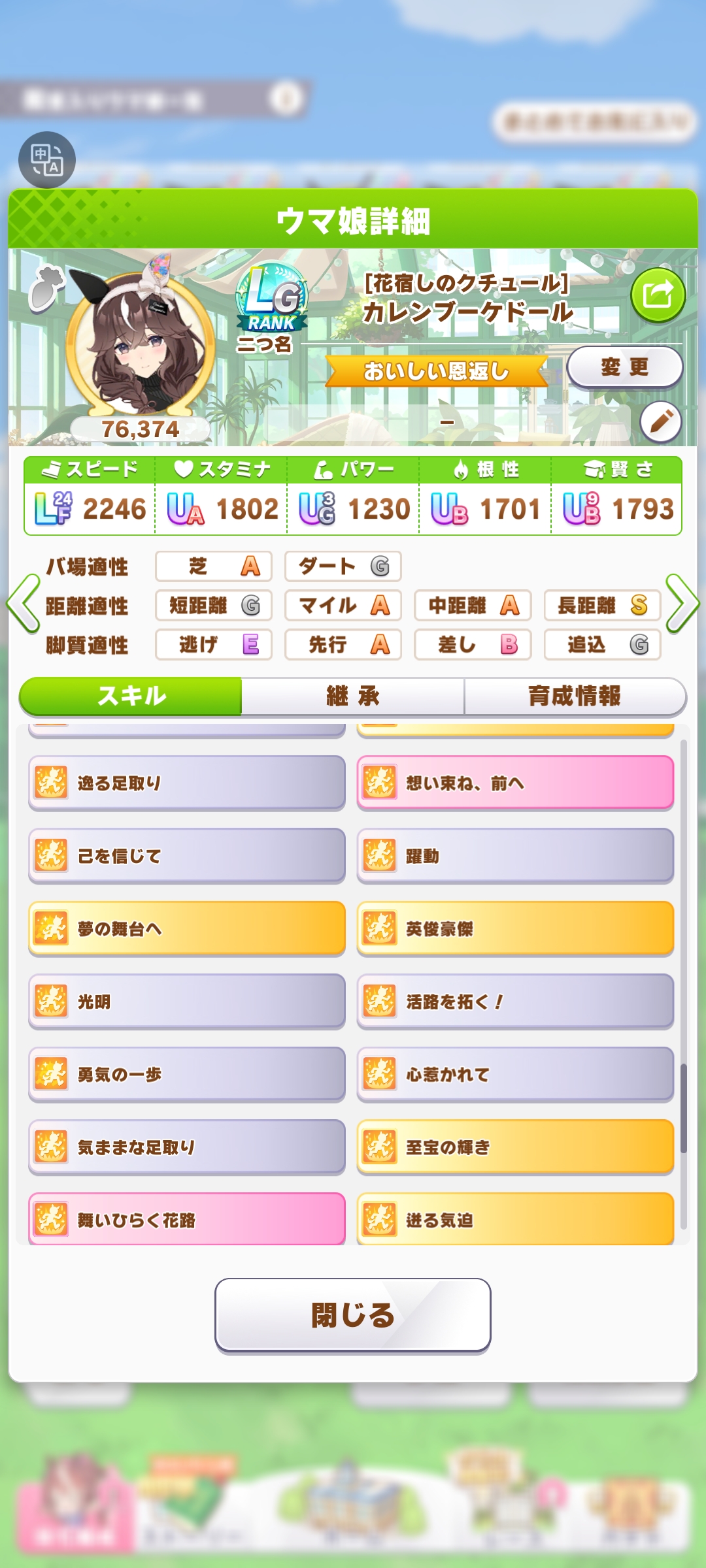Tap the 変更 button
Viewport: 706px width, 1568px height.
[624, 367]
